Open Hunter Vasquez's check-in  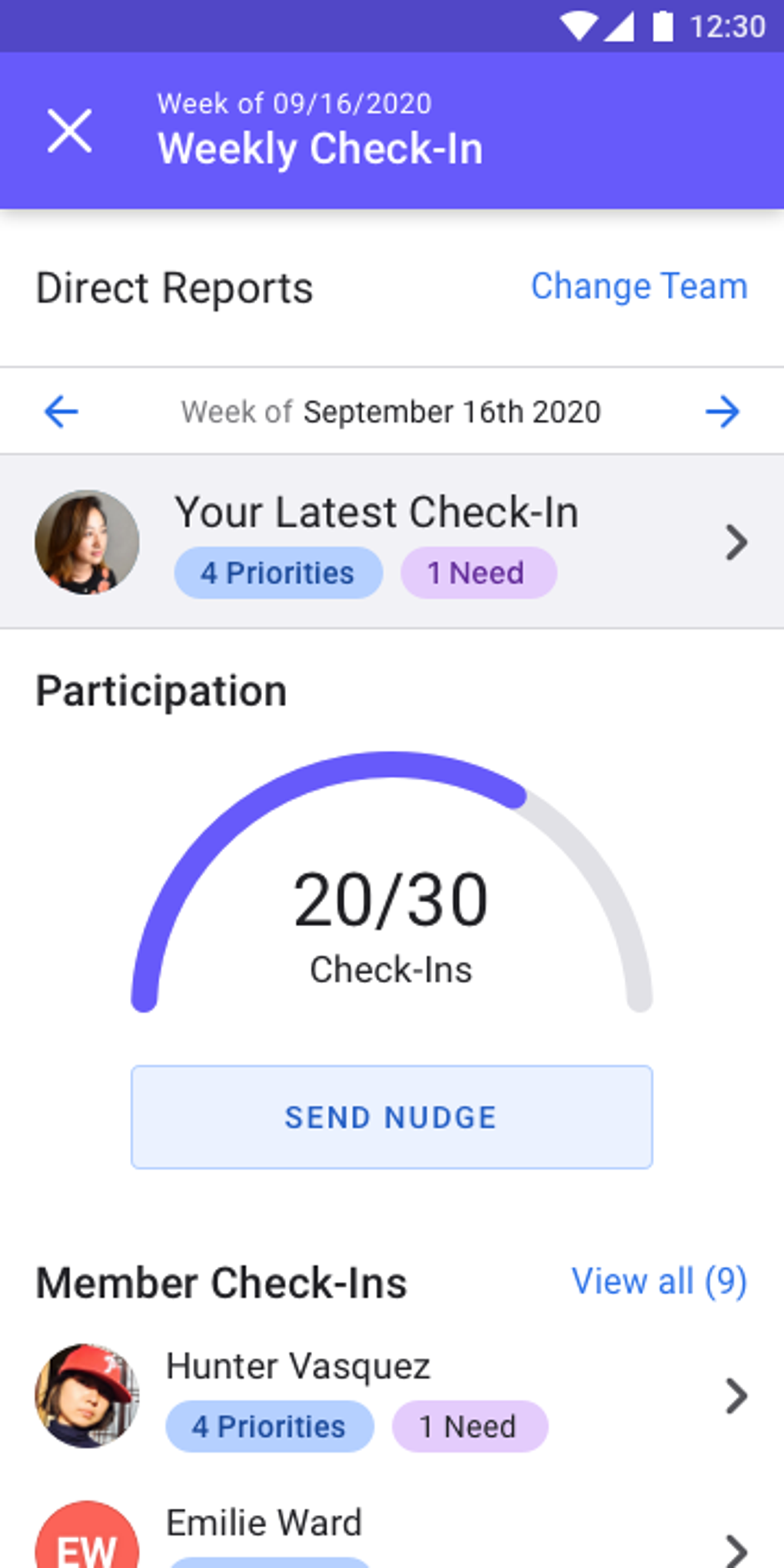click(392, 1396)
